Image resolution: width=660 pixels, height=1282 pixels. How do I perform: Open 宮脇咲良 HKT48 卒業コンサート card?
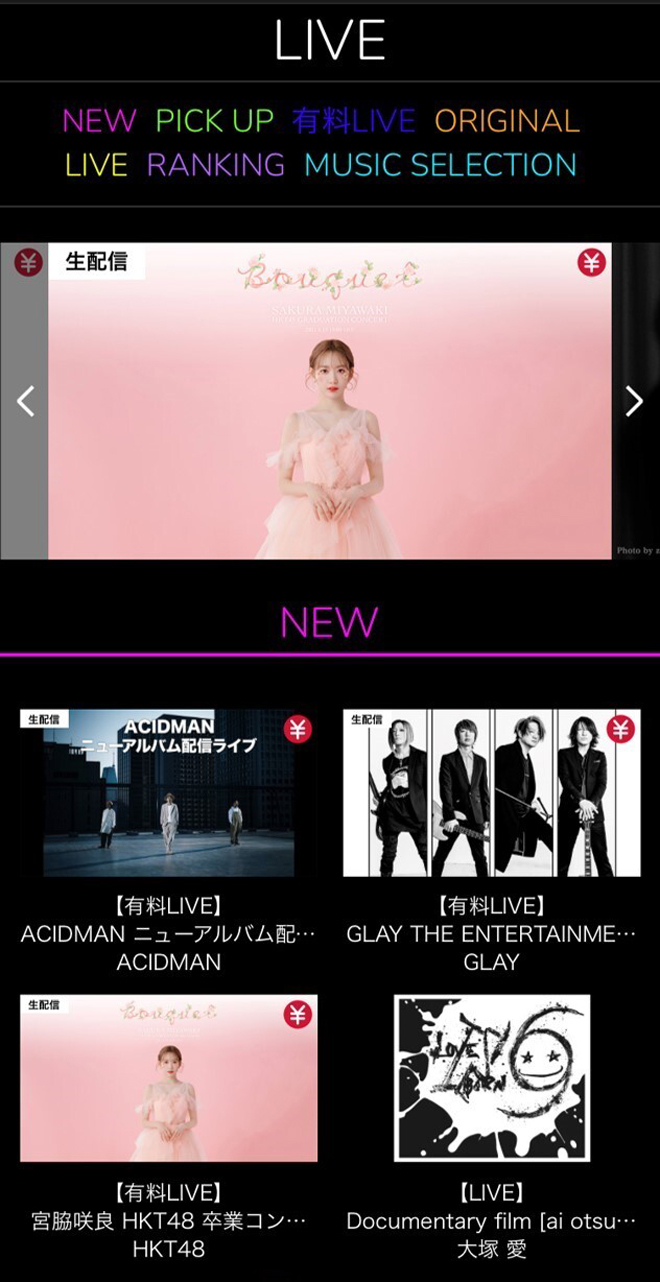click(x=168, y=1078)
